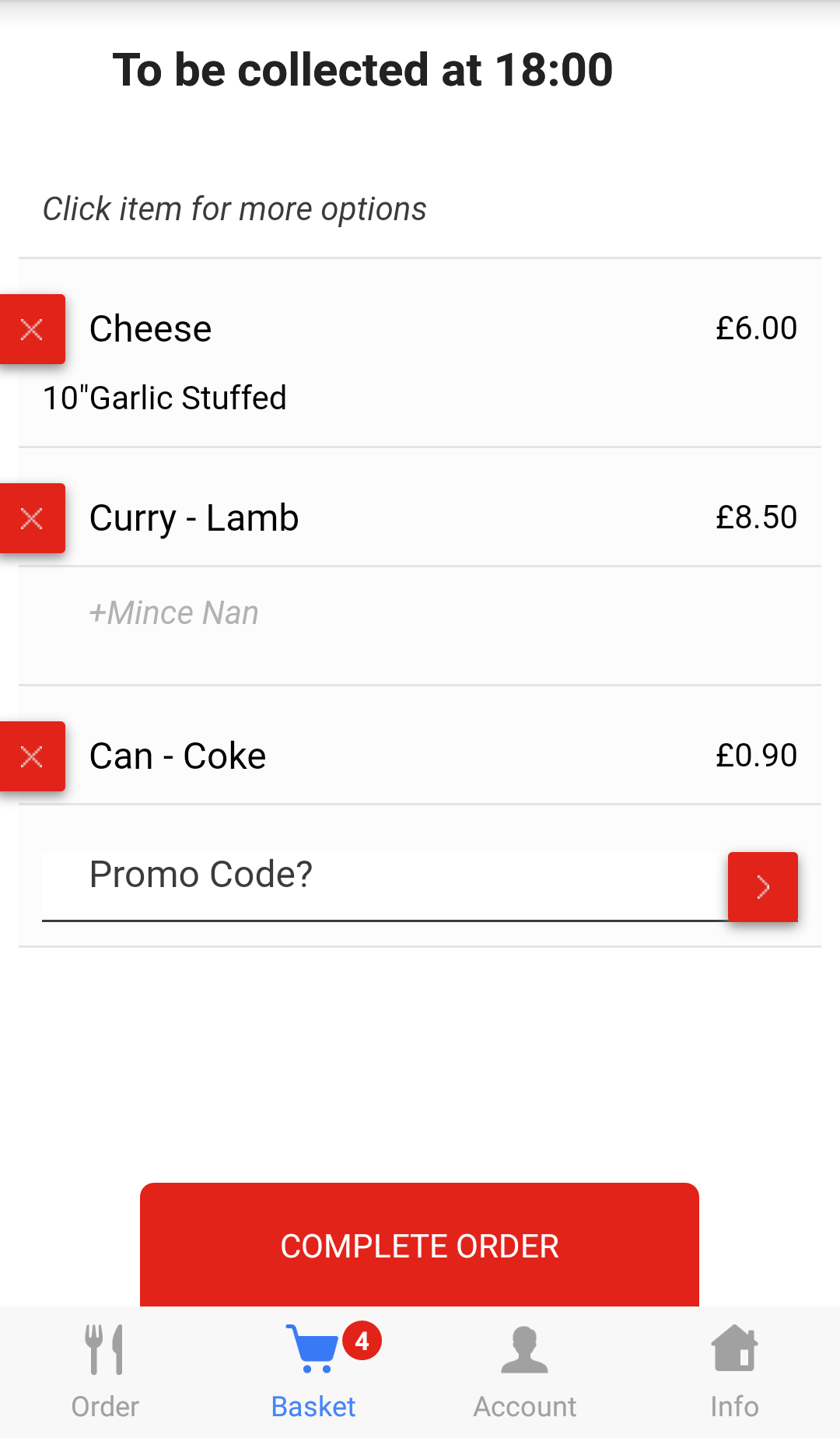Tap the Promo Code field

(x=385, y=886)
